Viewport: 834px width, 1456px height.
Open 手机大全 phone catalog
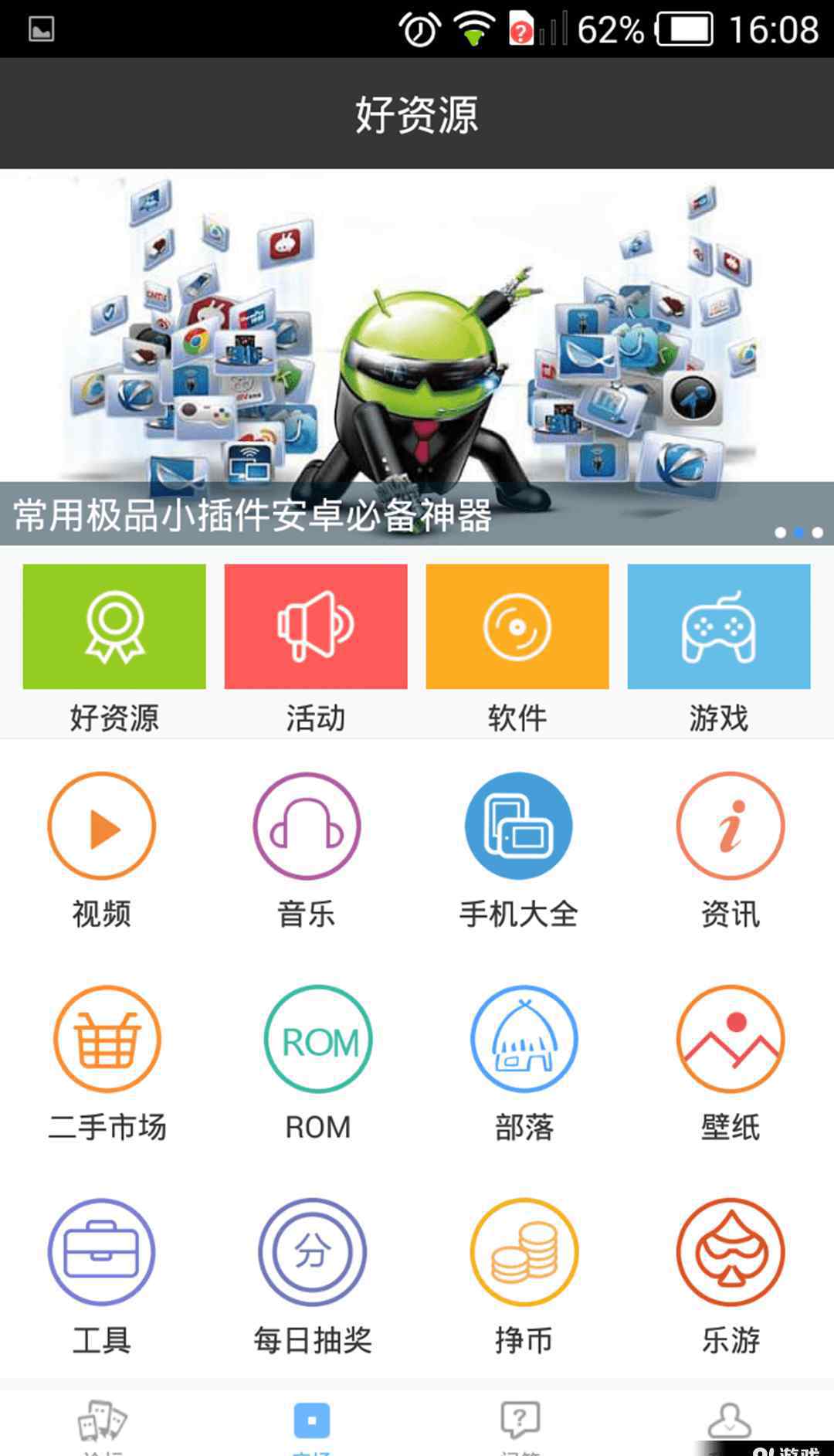pyautogui.click(x=518, y=826)
